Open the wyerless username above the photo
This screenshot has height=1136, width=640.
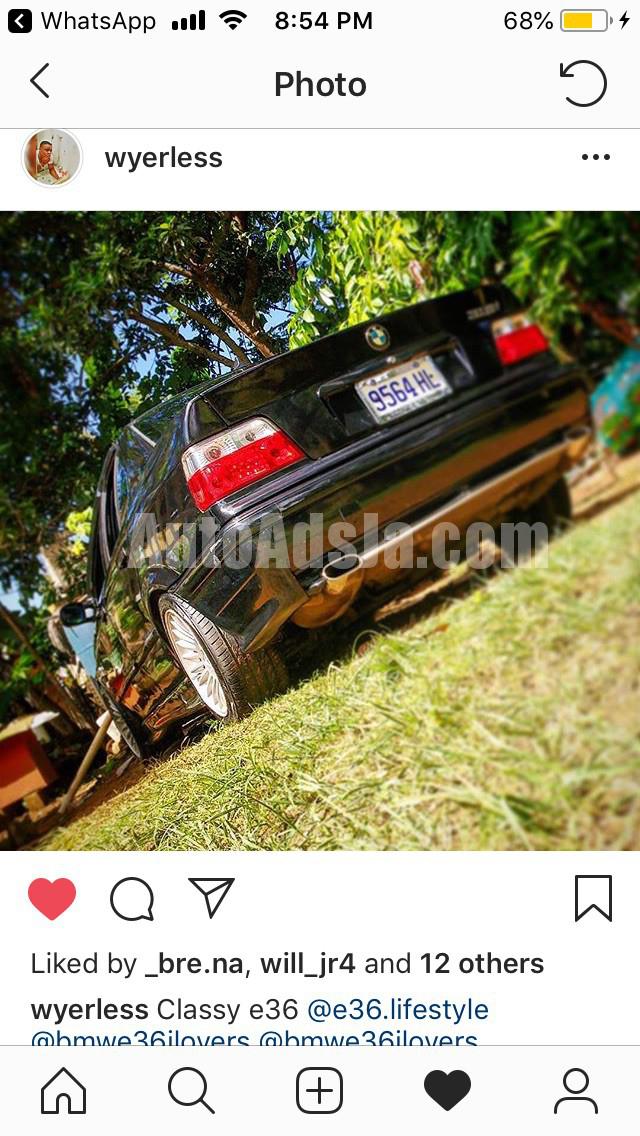click(x=164, y=158)
